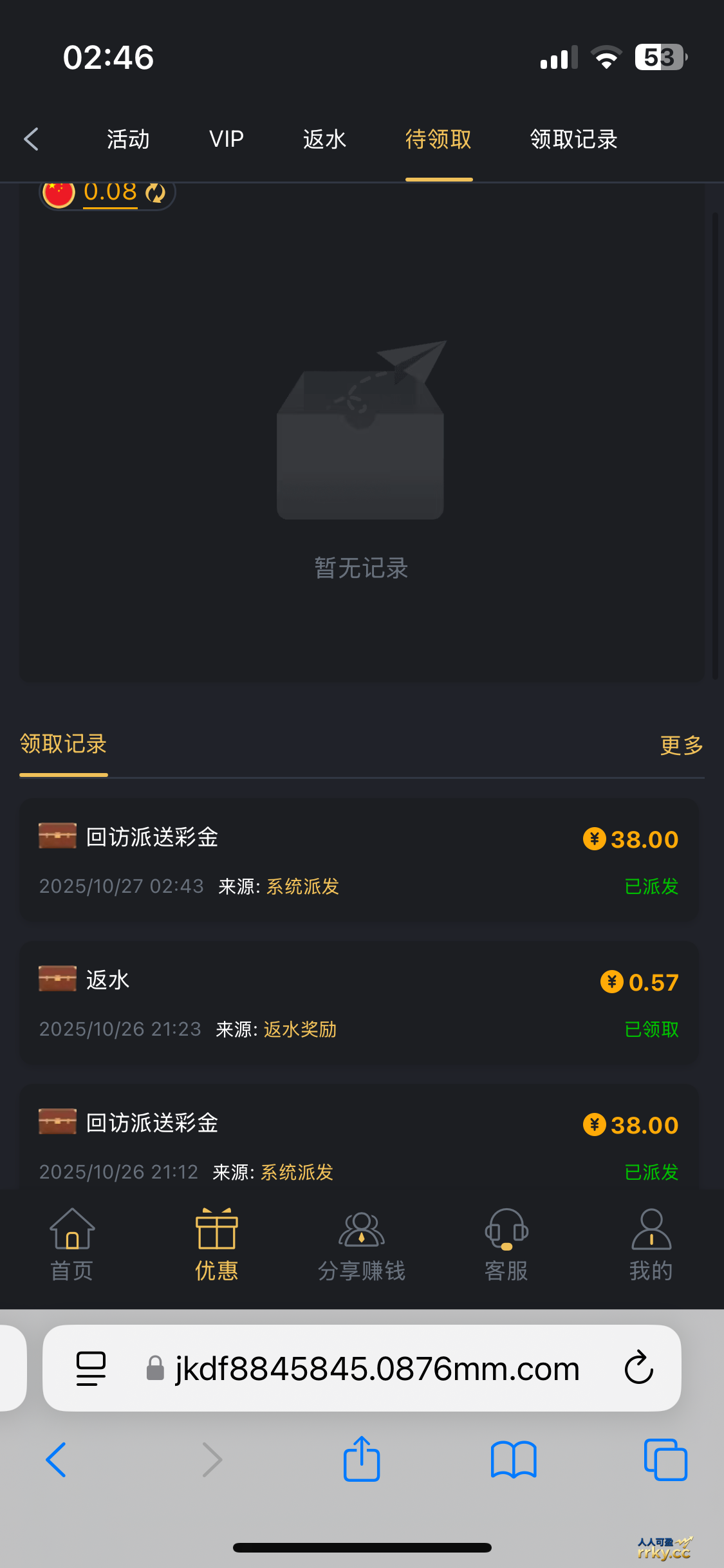Tap 更多 to view more records
The height and width of the screenshot is (1568, 724).
pos(681,745)
